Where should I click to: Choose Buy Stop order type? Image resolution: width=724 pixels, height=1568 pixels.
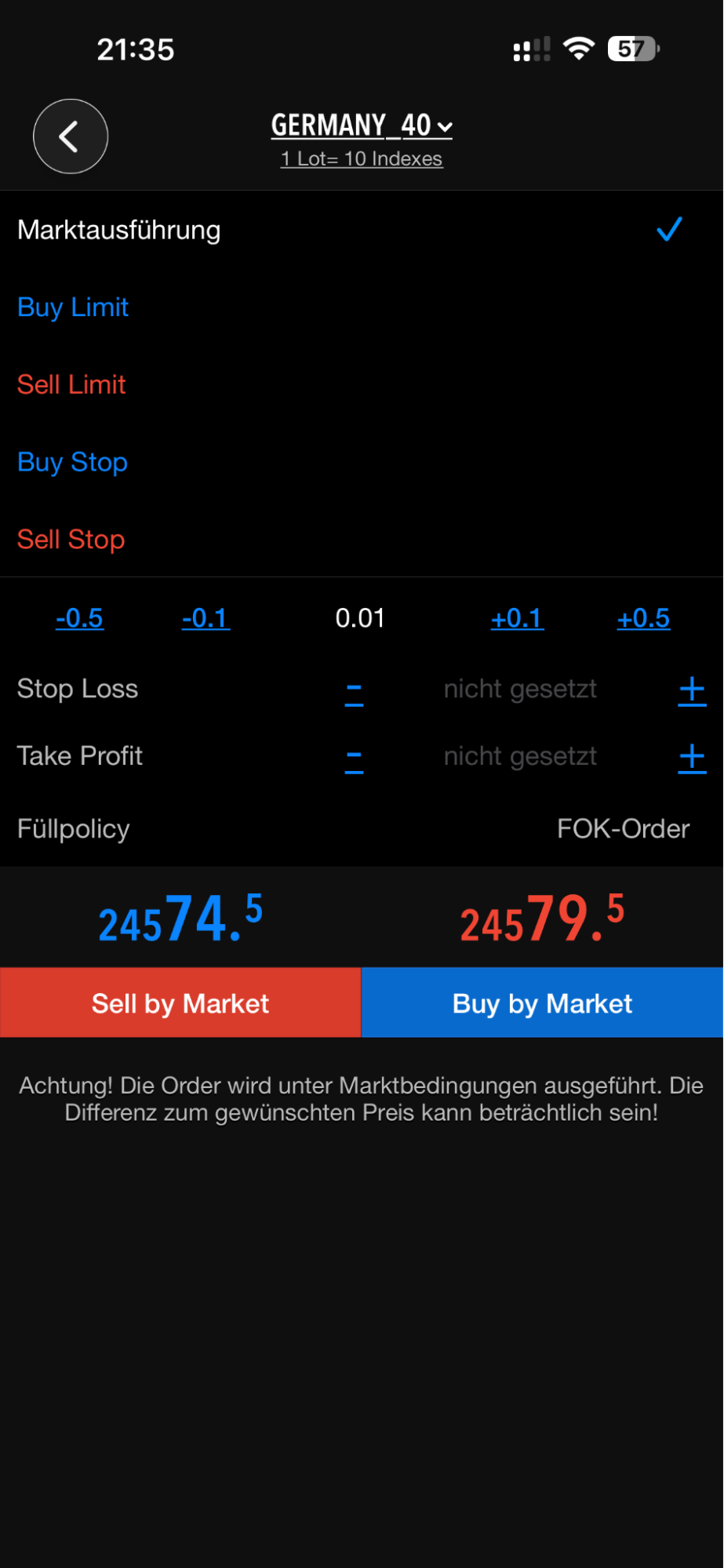[72, 462]
